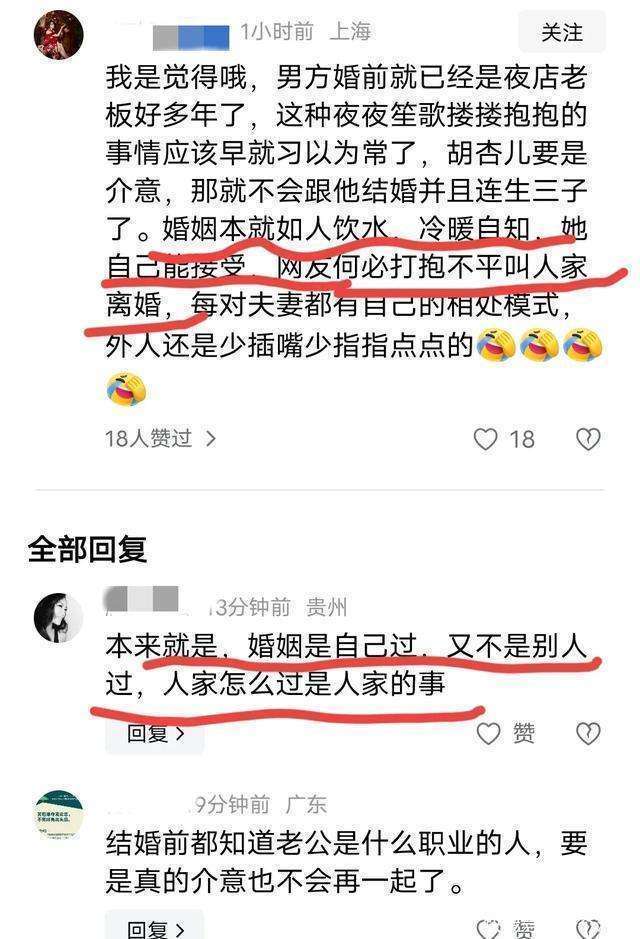View the 18人赞过 likers list
Screen dimensions: 640x939
[x=160, y=438]
